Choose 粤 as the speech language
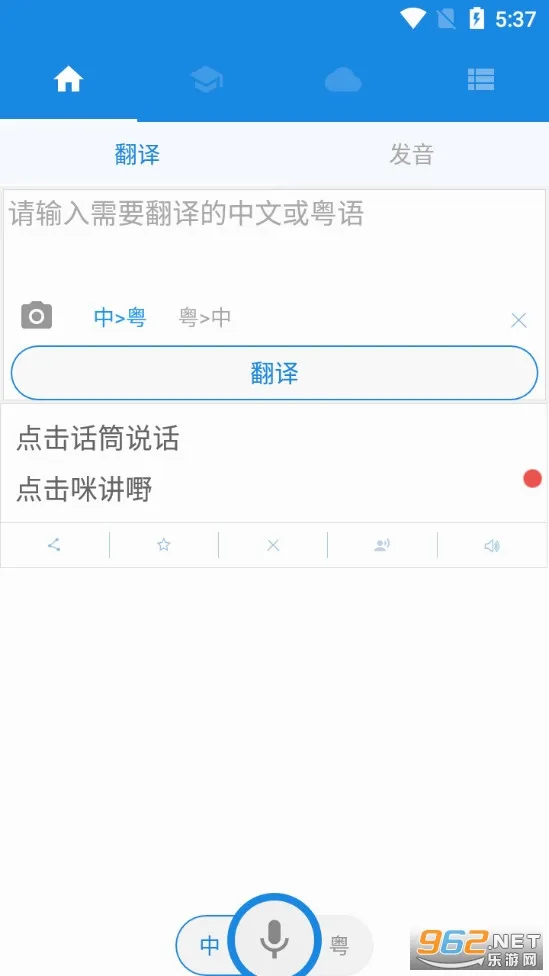Viewport: 549px width, 976px height. (339, 946)
